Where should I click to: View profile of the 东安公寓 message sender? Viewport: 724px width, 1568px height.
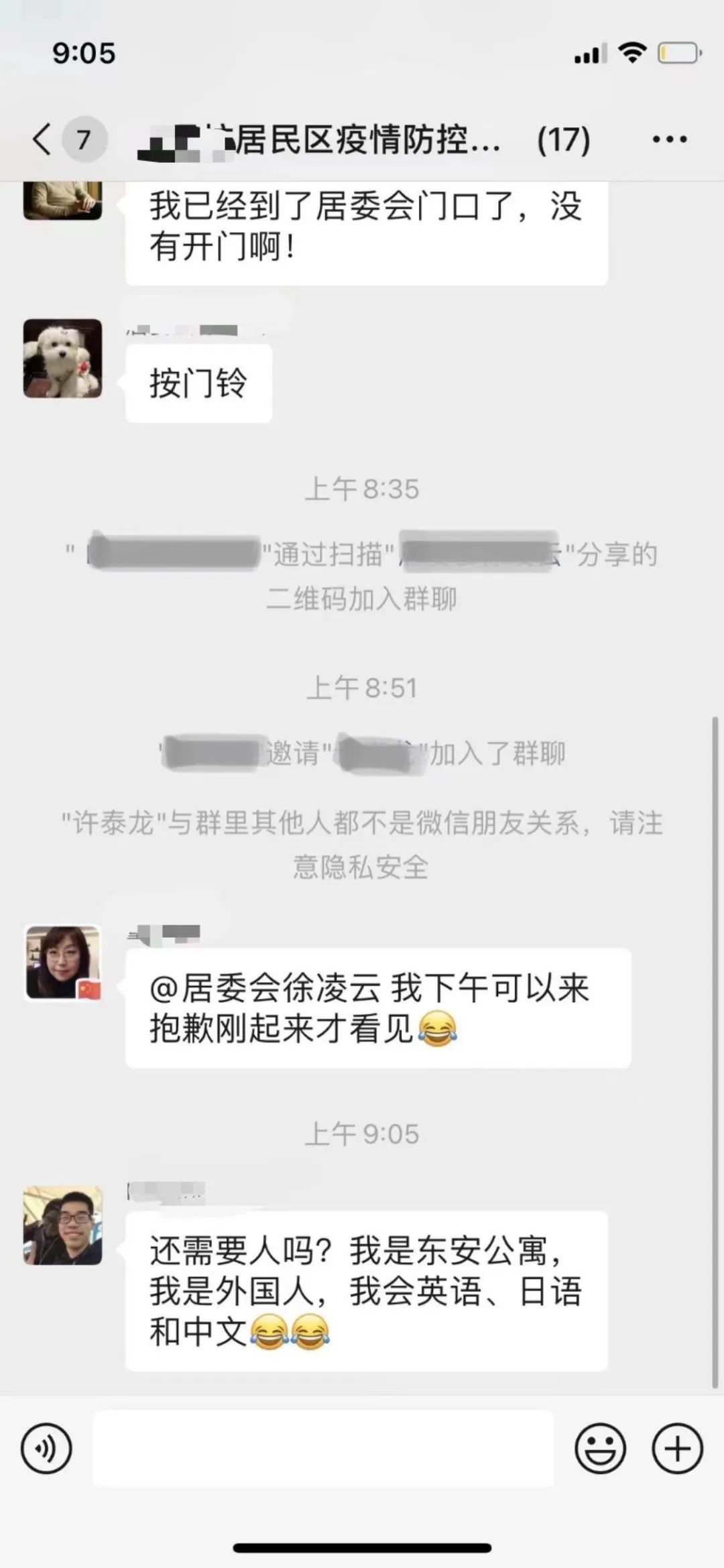coord(63,1225)
